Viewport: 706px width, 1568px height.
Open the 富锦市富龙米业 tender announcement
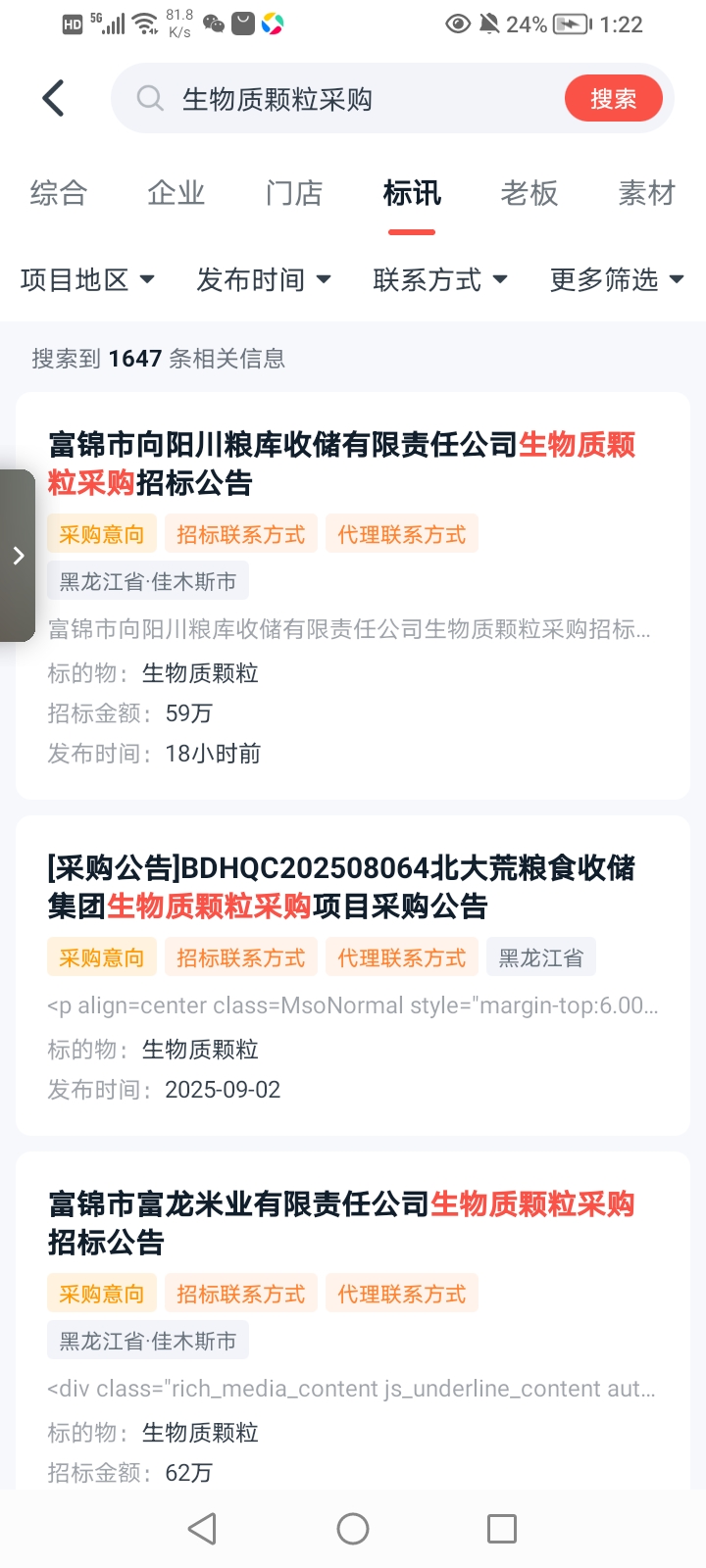point(342,1222)
